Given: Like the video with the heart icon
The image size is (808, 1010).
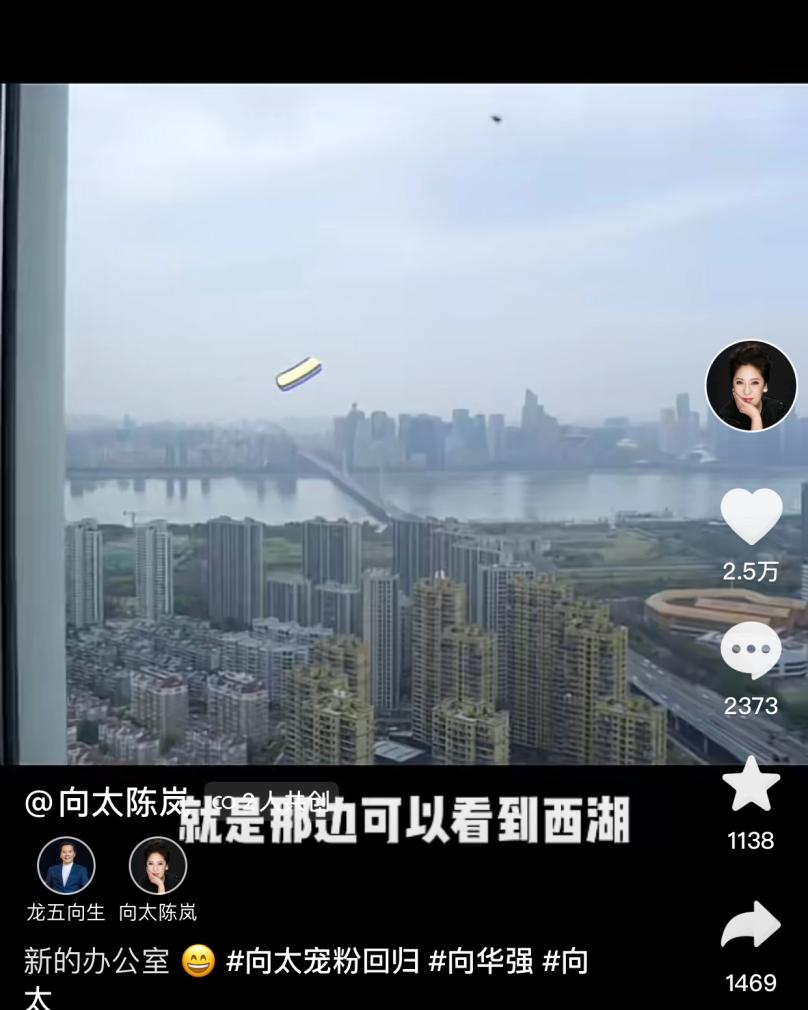Looking at the screenshot, I should [x=751, y=514].
